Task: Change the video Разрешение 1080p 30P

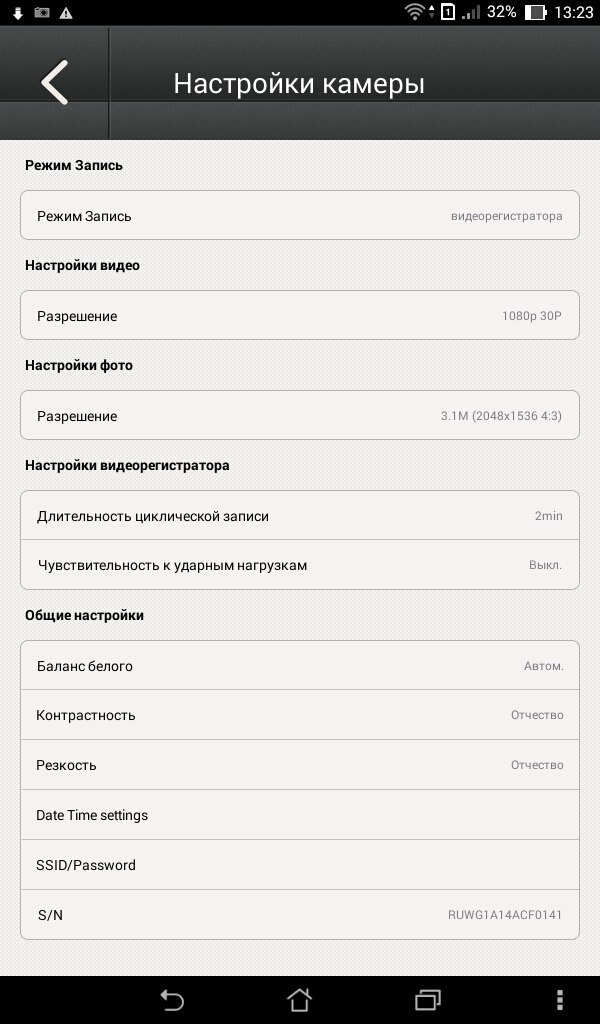Action: pos(300,315)
